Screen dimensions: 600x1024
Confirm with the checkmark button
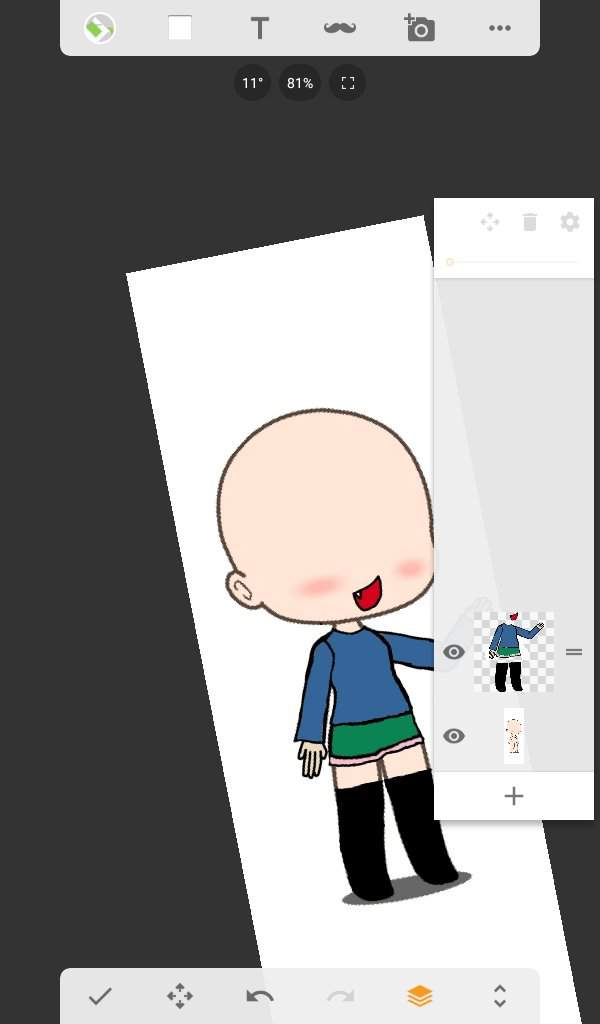pos(100,996)
